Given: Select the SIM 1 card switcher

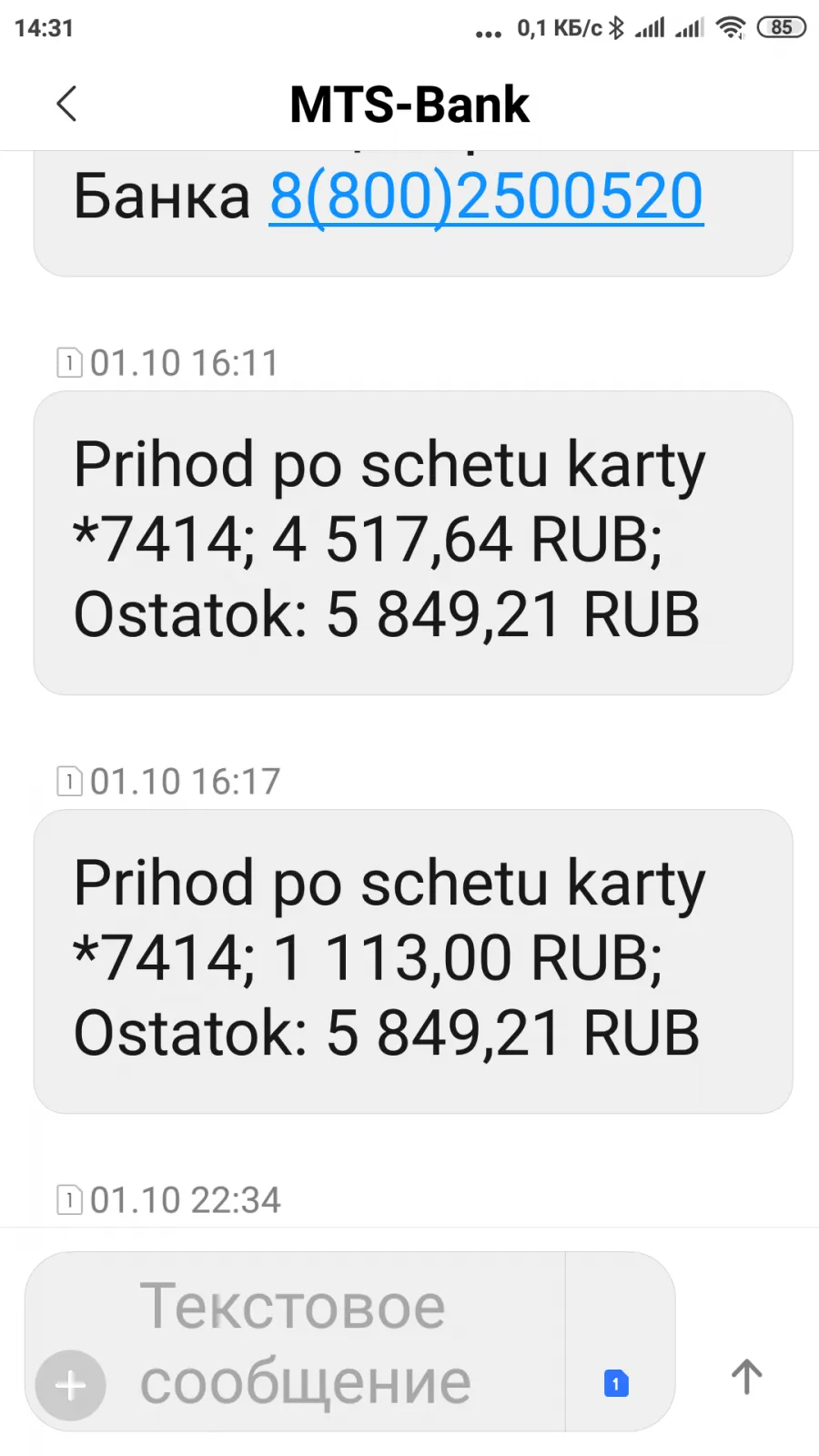Looking at the screenshot, I should (x=616, y=1383).
